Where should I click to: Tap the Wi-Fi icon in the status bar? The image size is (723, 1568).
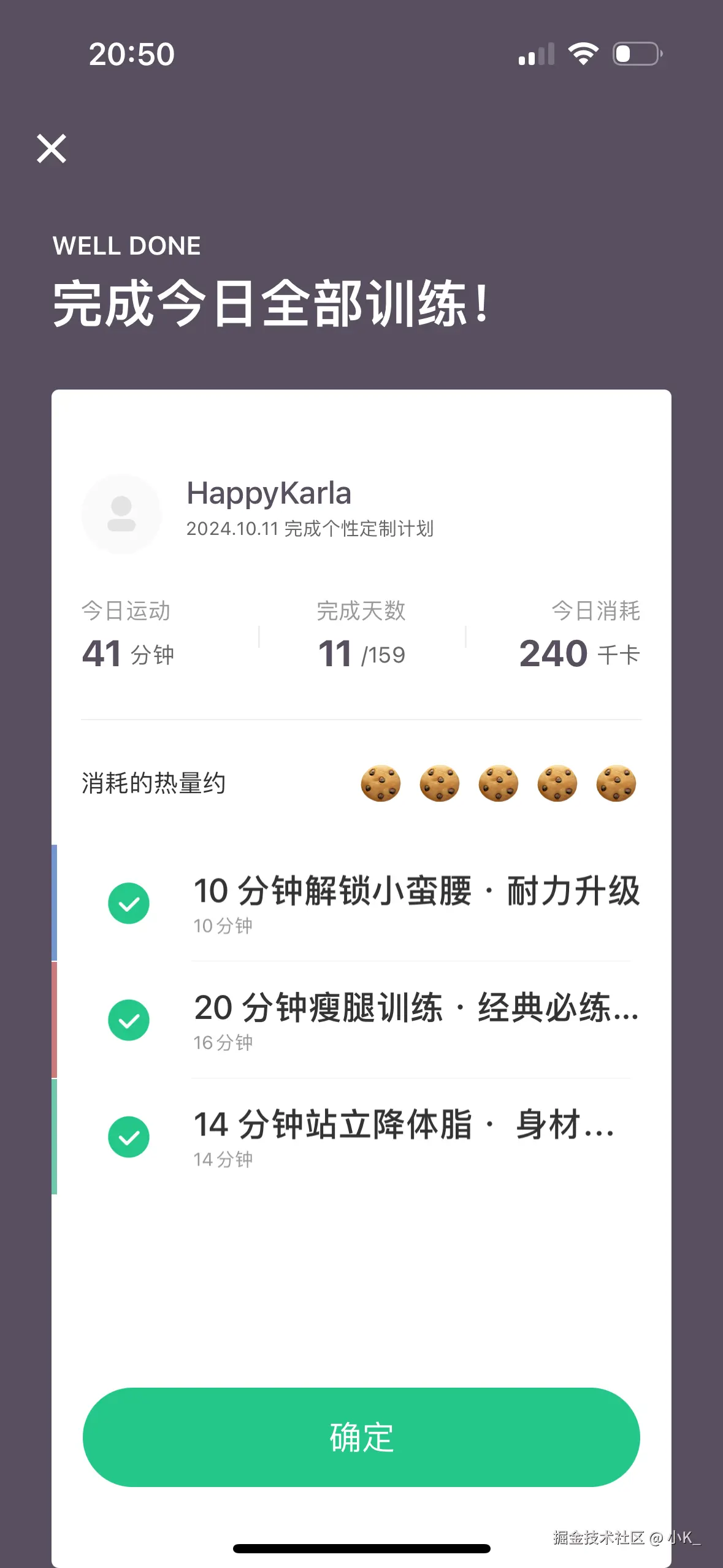coord(584,54)
